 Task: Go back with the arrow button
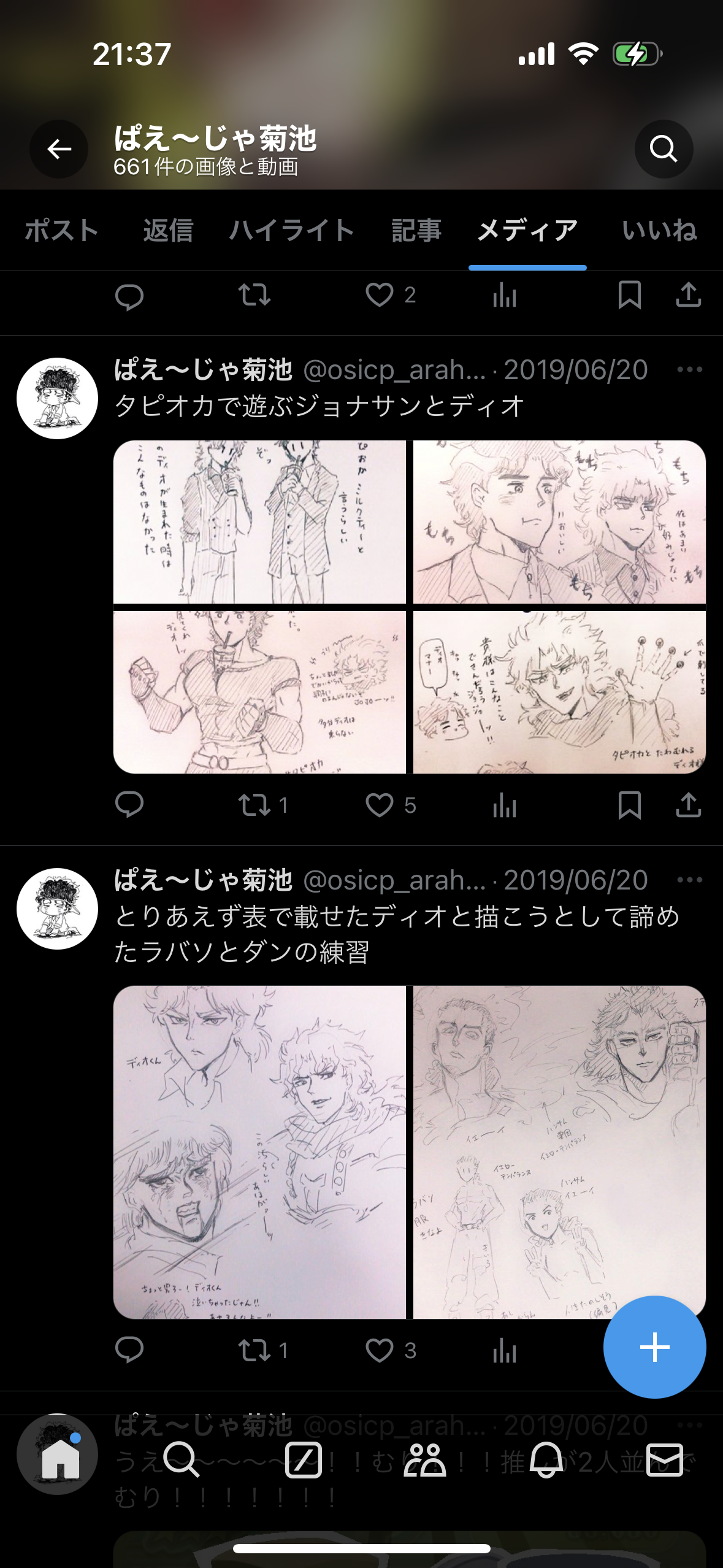59,149
